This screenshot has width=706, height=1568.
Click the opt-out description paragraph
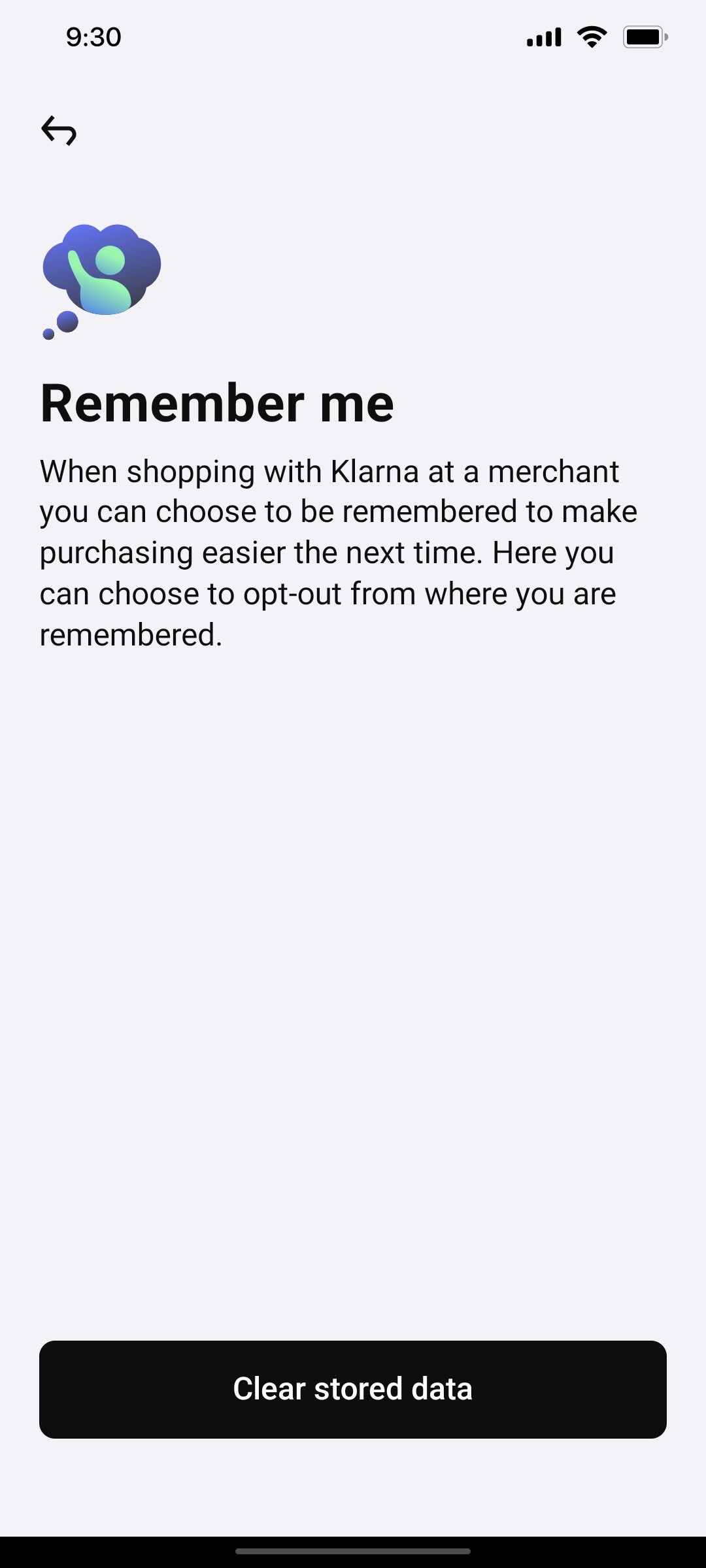click(x=340, y=551)
